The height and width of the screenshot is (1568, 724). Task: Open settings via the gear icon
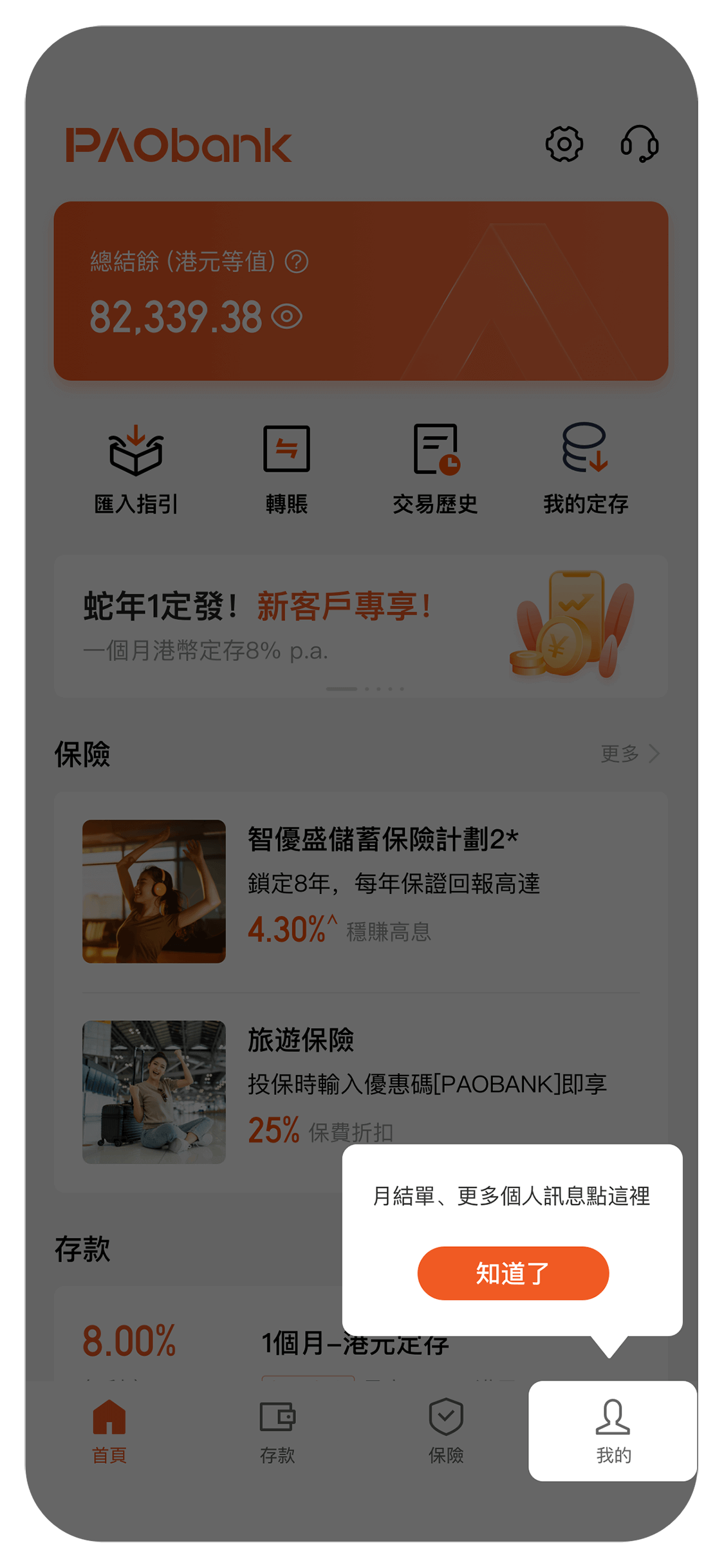tap(564, 144)
